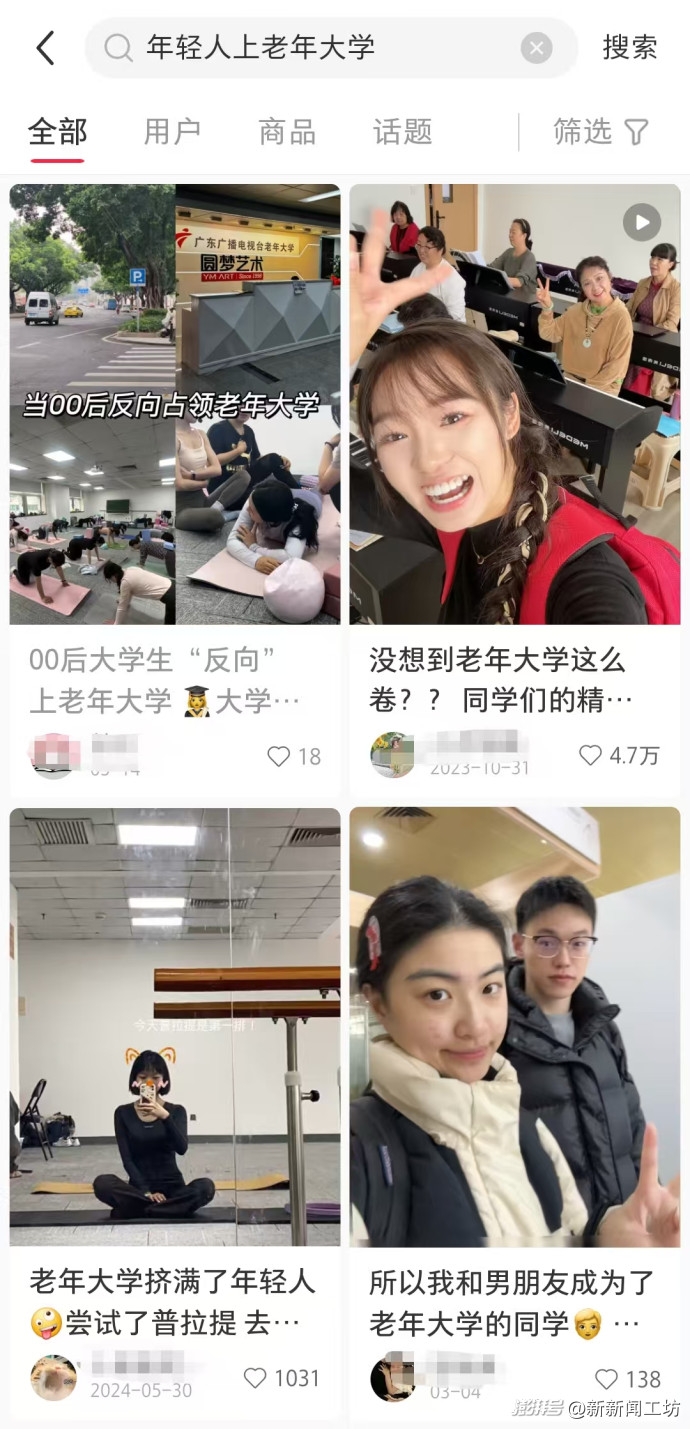Like the post with 138 likes
This screenshot has height=1429, width=690.
[x=606, y=1379]
